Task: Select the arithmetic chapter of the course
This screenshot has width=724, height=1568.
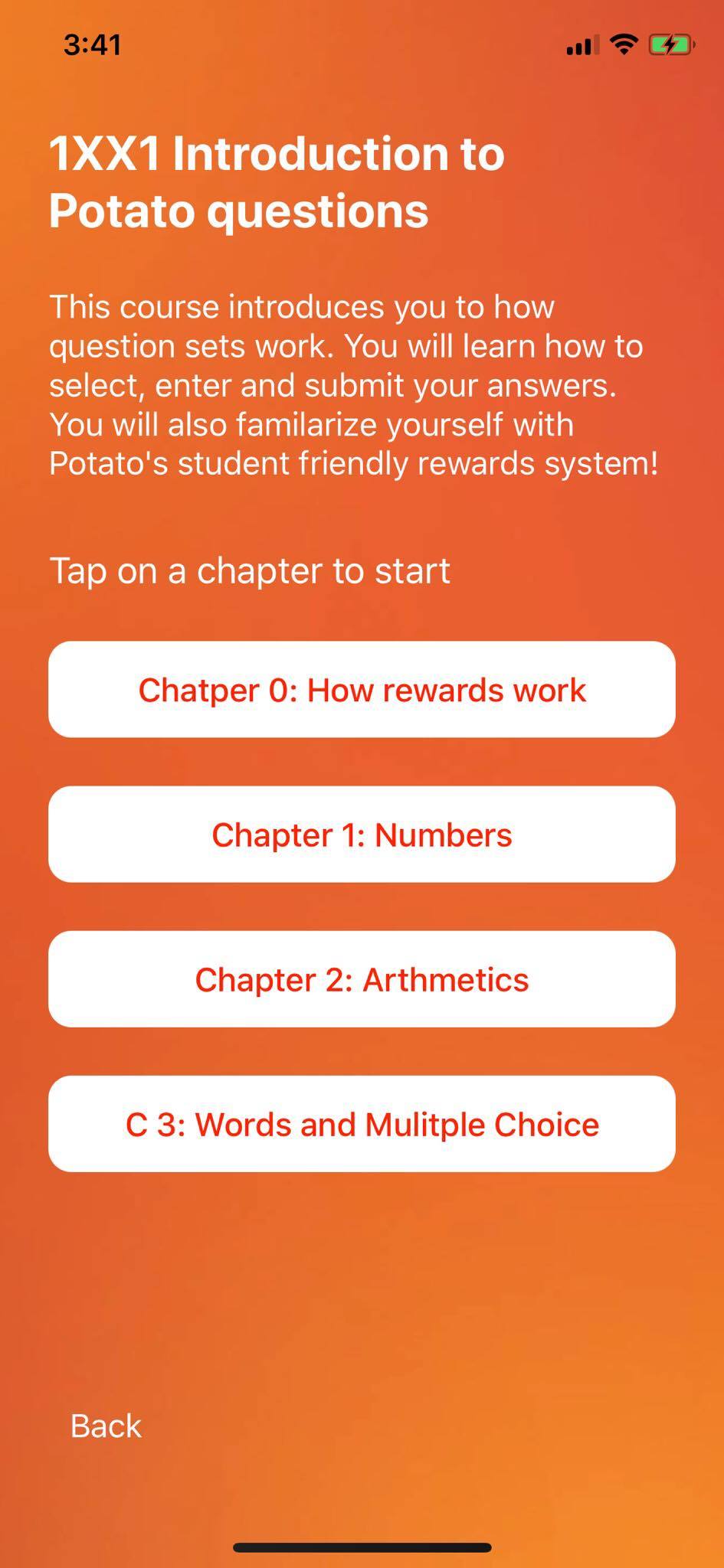Action: point(362,978)
